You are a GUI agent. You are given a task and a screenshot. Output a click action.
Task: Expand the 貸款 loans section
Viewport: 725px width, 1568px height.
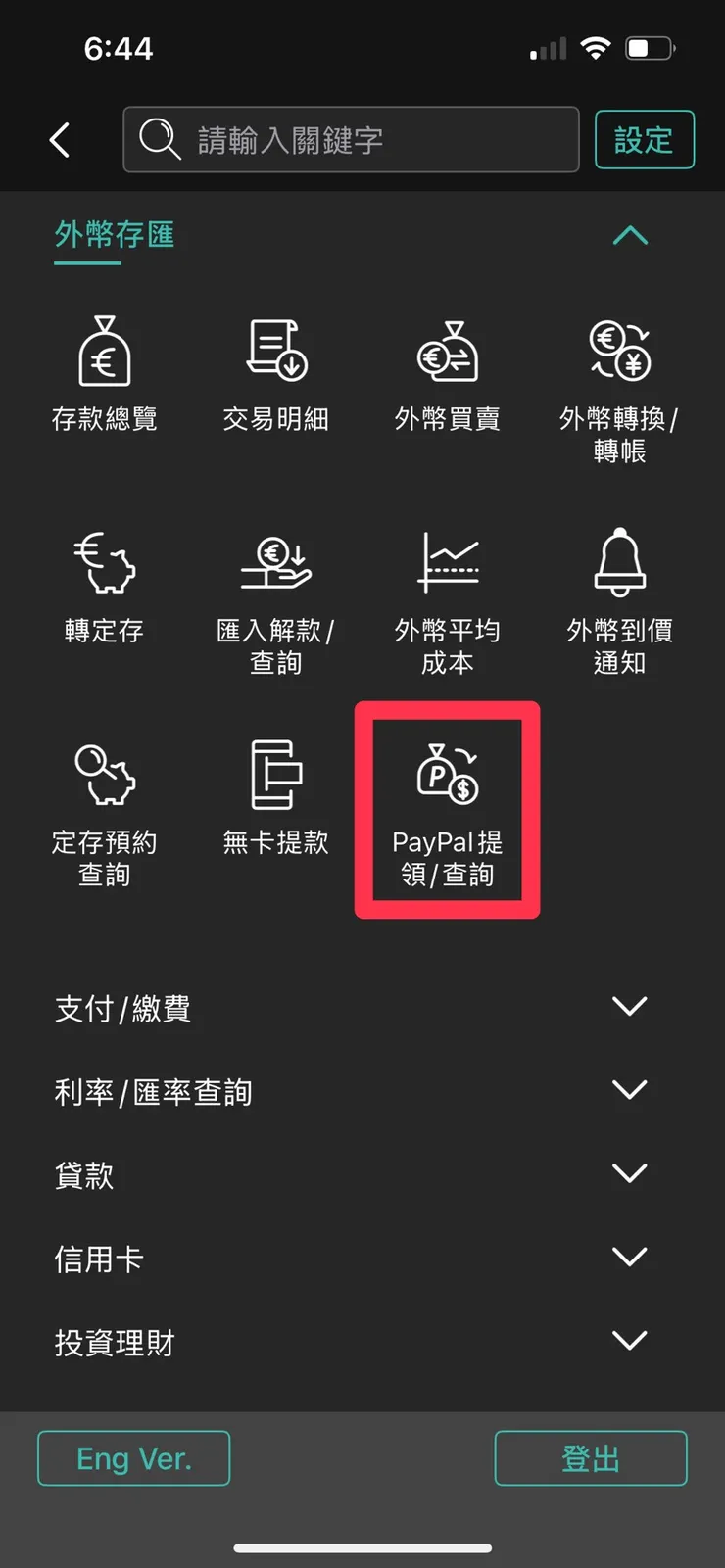[x=631, y=1172]
